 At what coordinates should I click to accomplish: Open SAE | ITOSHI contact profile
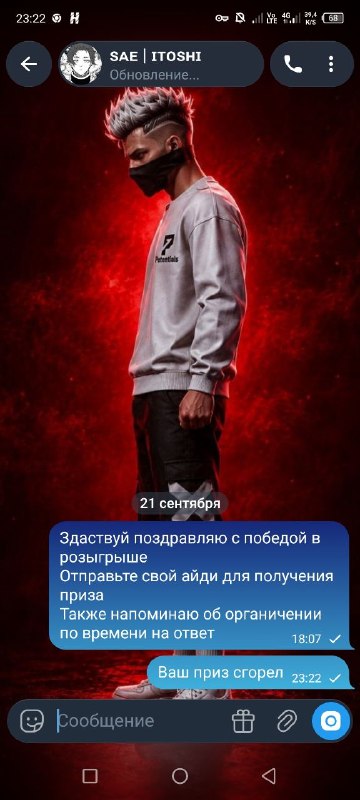point(161,64)
